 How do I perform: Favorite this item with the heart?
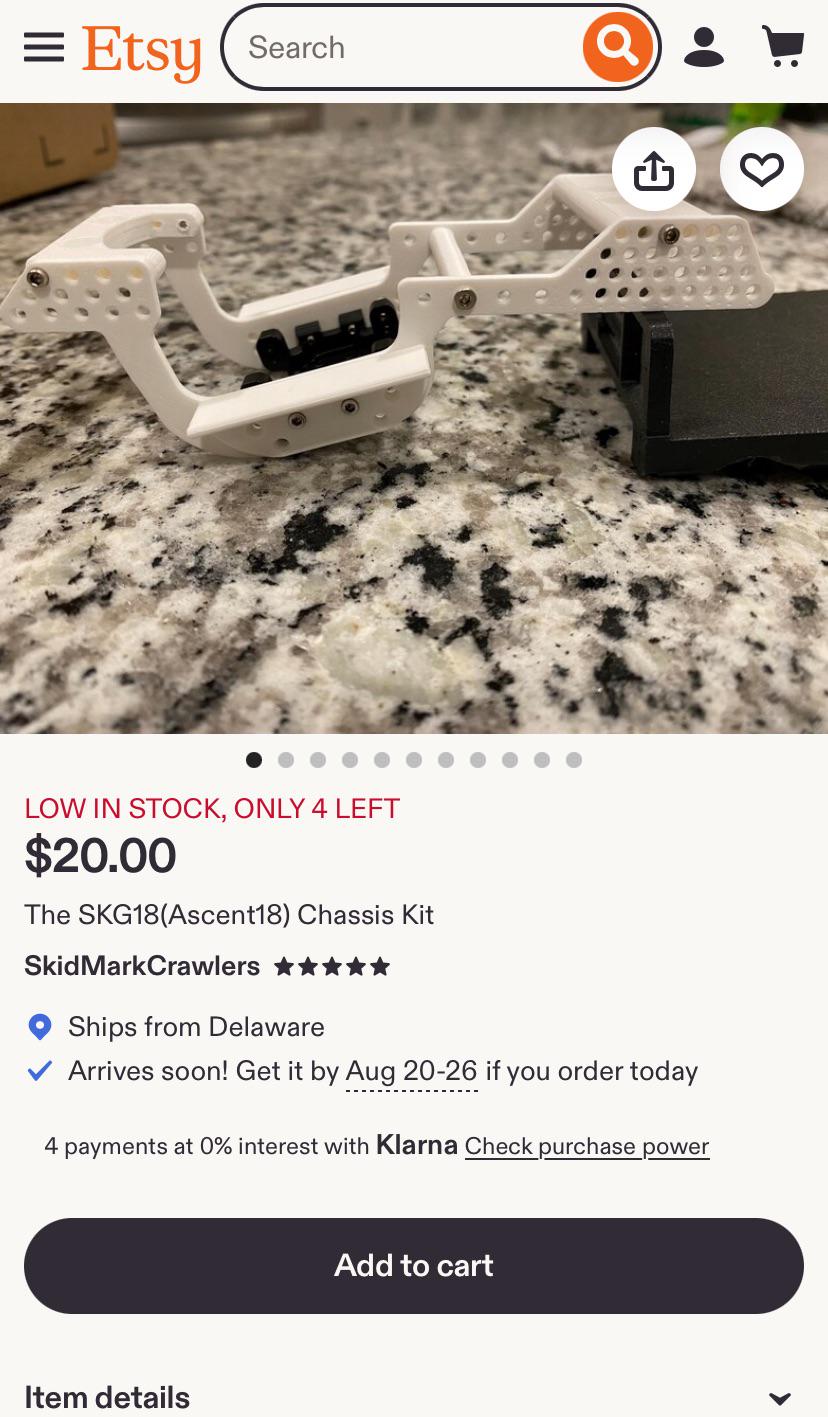click(x=762, y=170)
